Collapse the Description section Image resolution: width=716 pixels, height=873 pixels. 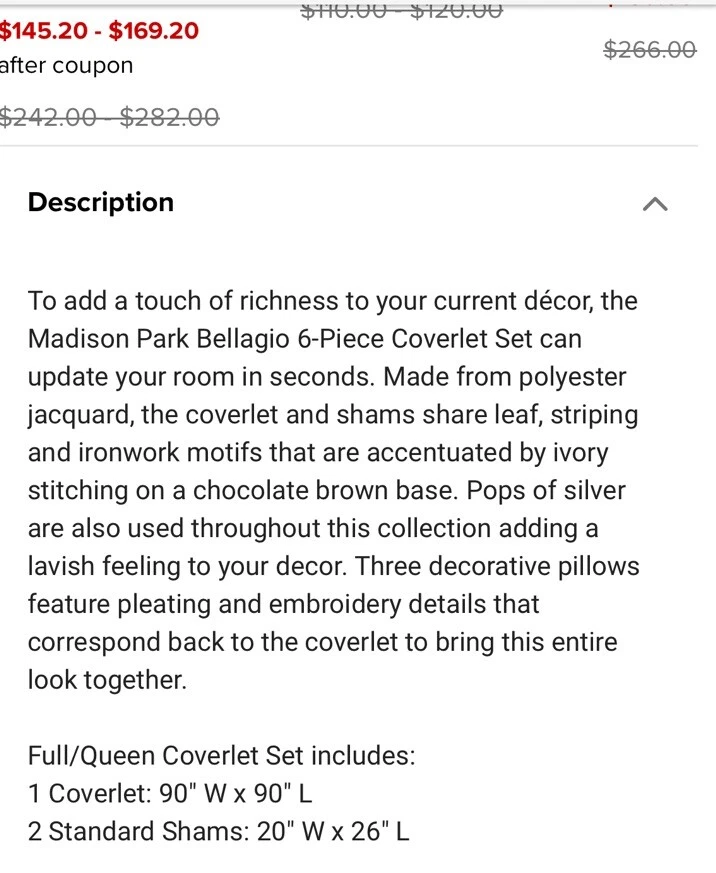tap(655, 204)
